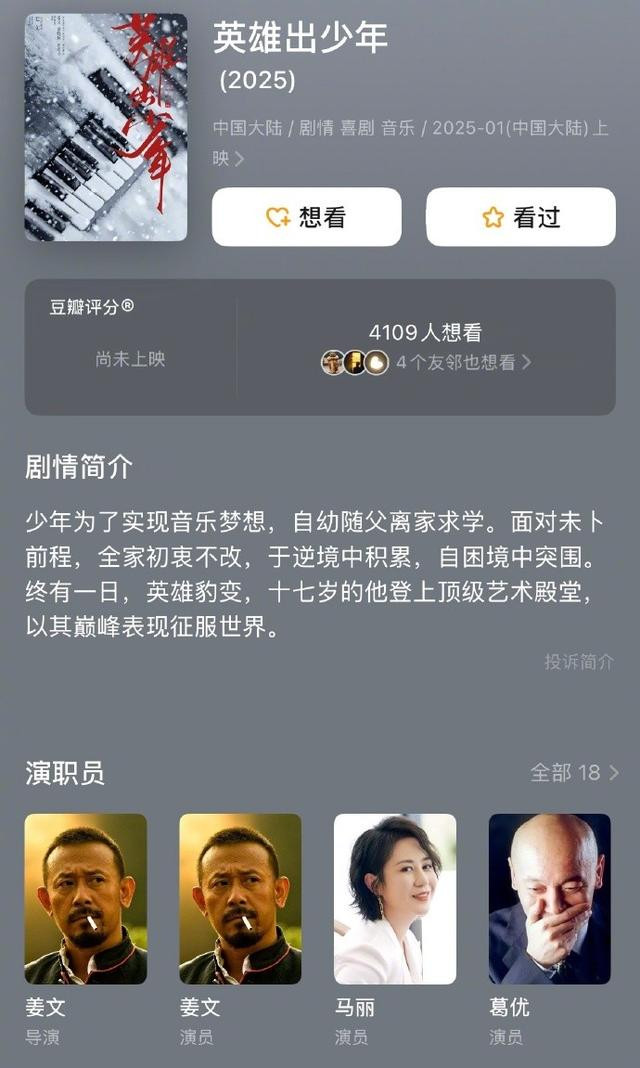Mark the movie as 看过
The height and width of the screenshot is (1068, 640).
[x=520, y=217]
